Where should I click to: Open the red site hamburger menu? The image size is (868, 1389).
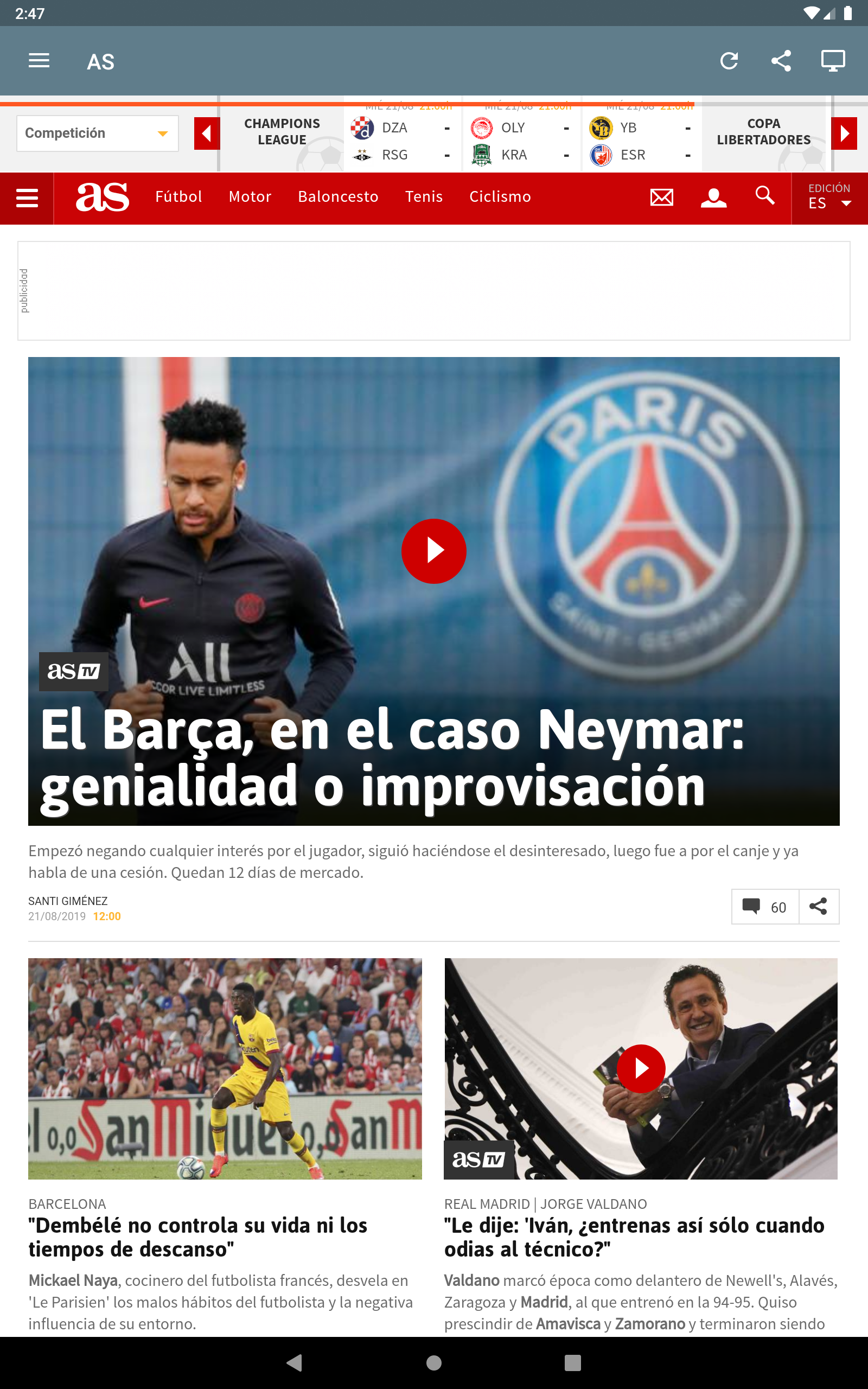(x=27, y=198)
